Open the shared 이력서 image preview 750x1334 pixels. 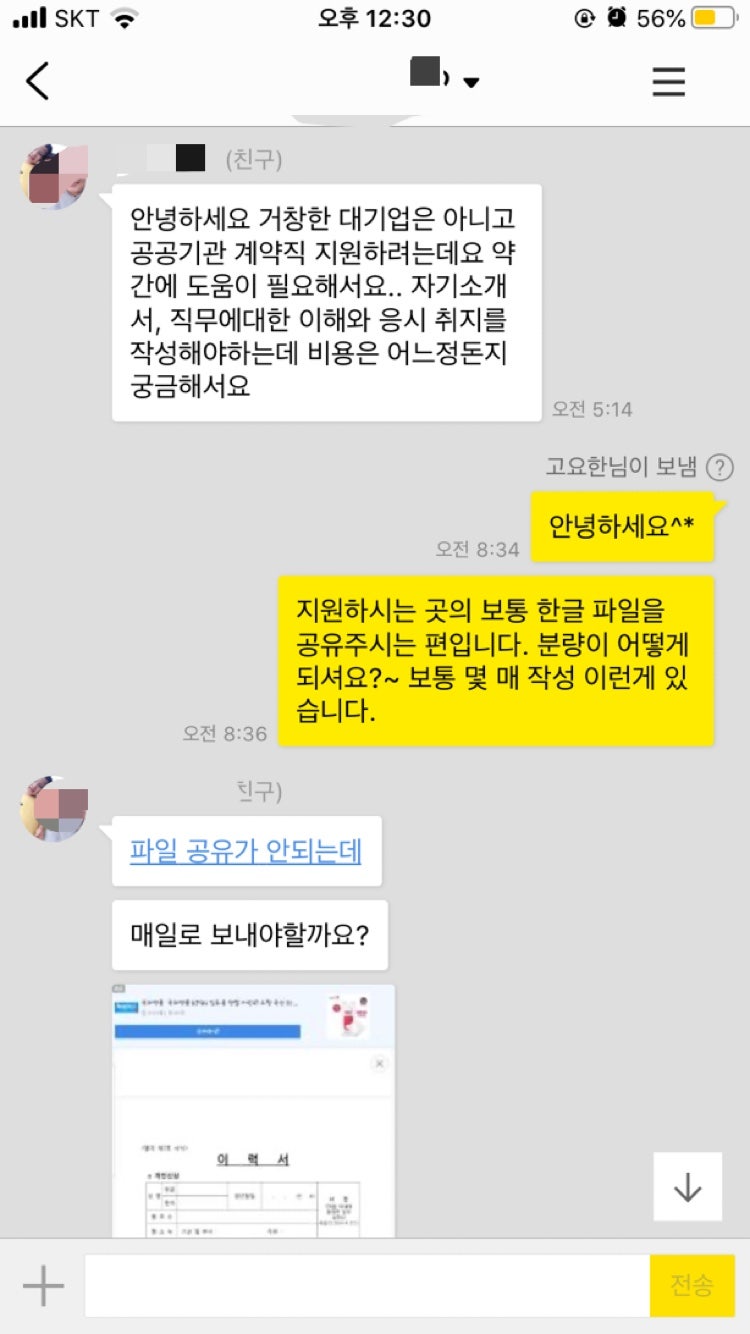click(x=253, y=1110)
